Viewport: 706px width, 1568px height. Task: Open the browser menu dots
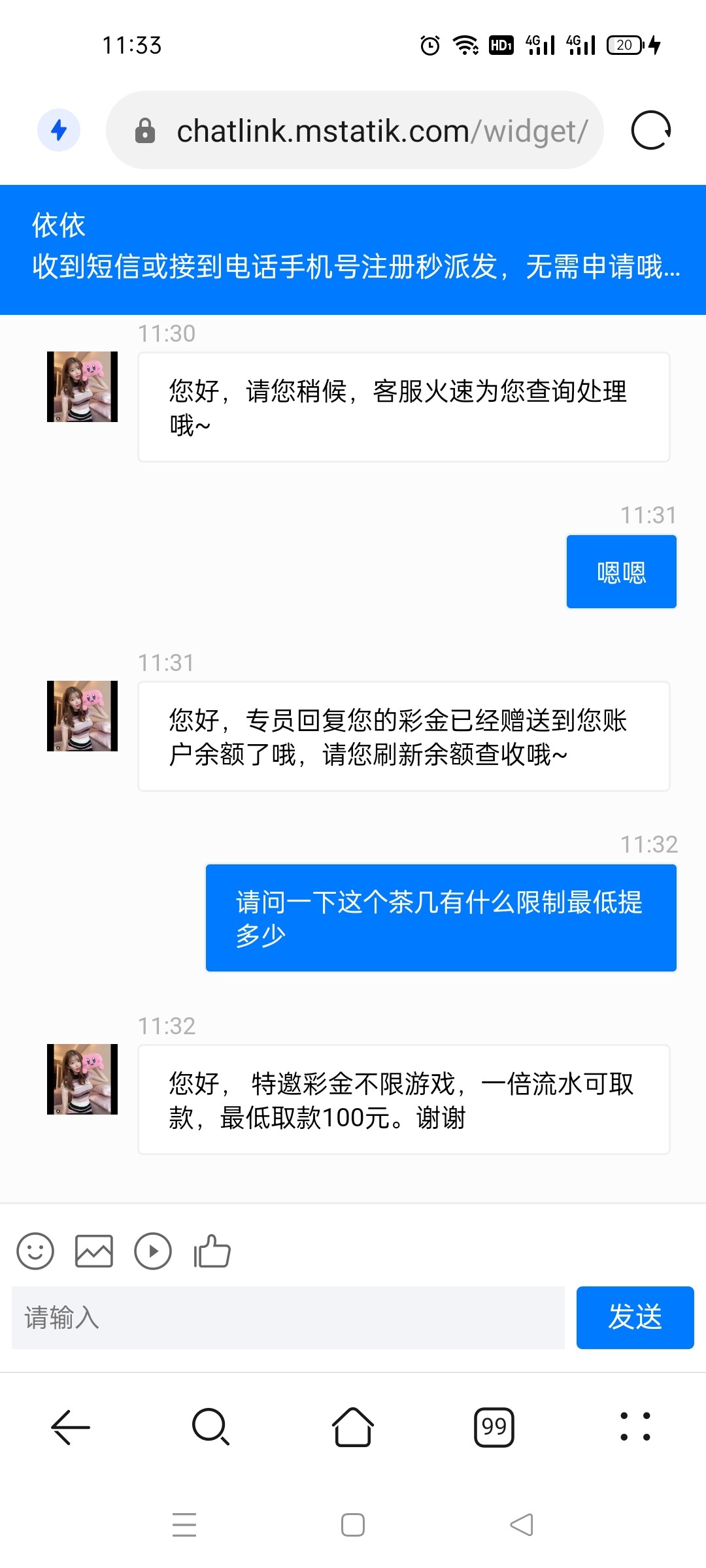click(635, 1427)
